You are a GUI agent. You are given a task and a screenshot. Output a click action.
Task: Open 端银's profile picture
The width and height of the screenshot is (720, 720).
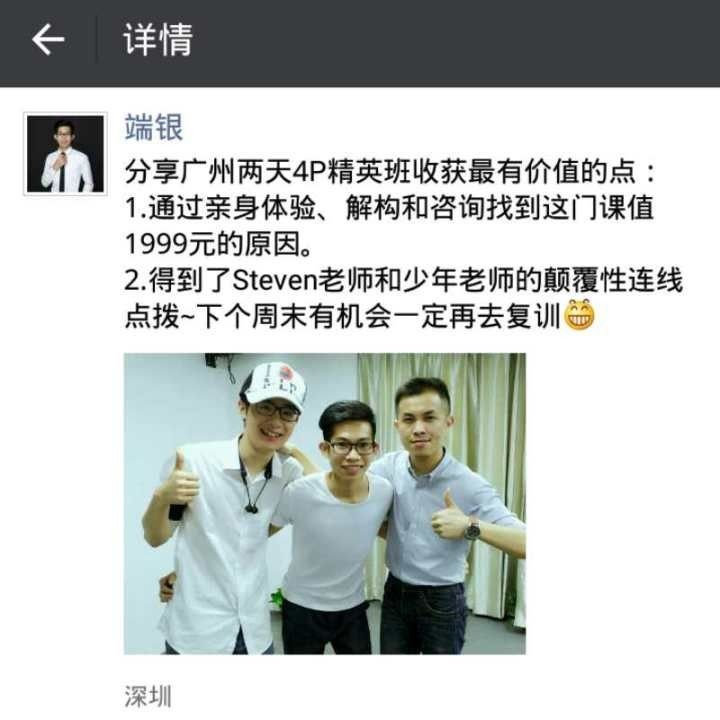click(x=66, y=153)
